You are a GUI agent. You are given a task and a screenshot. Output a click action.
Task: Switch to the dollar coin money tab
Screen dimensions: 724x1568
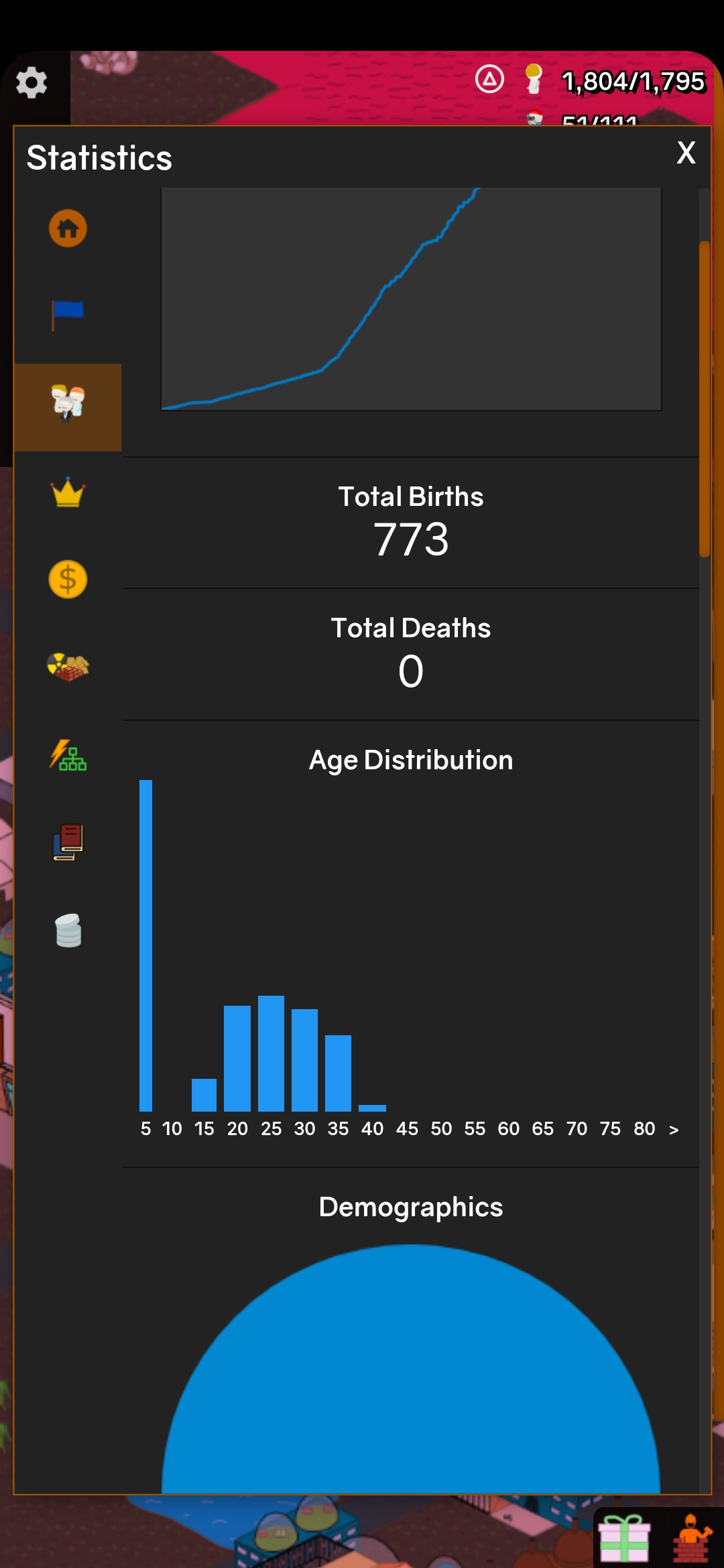pyautogui.click(x=68, y=579)
